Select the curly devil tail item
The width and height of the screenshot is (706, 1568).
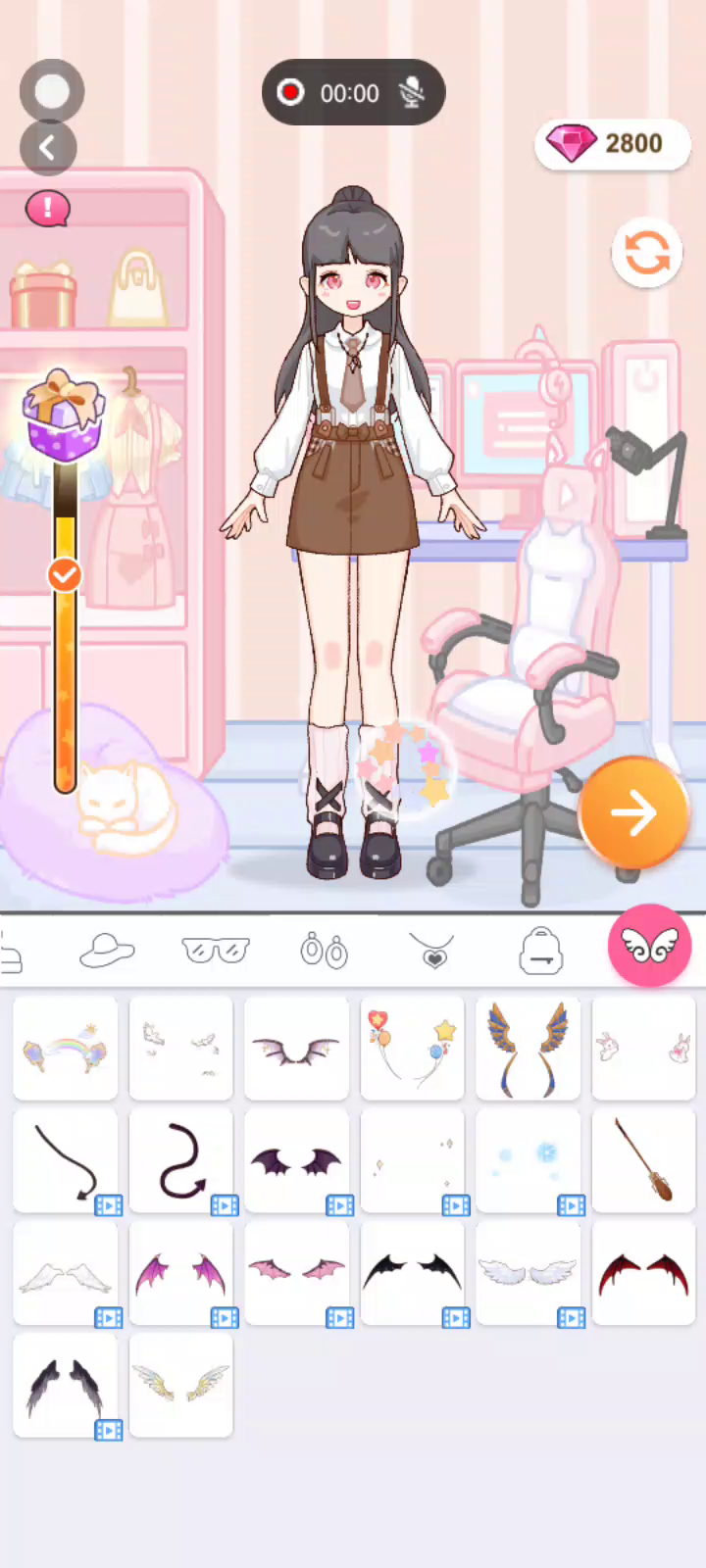180,1161
